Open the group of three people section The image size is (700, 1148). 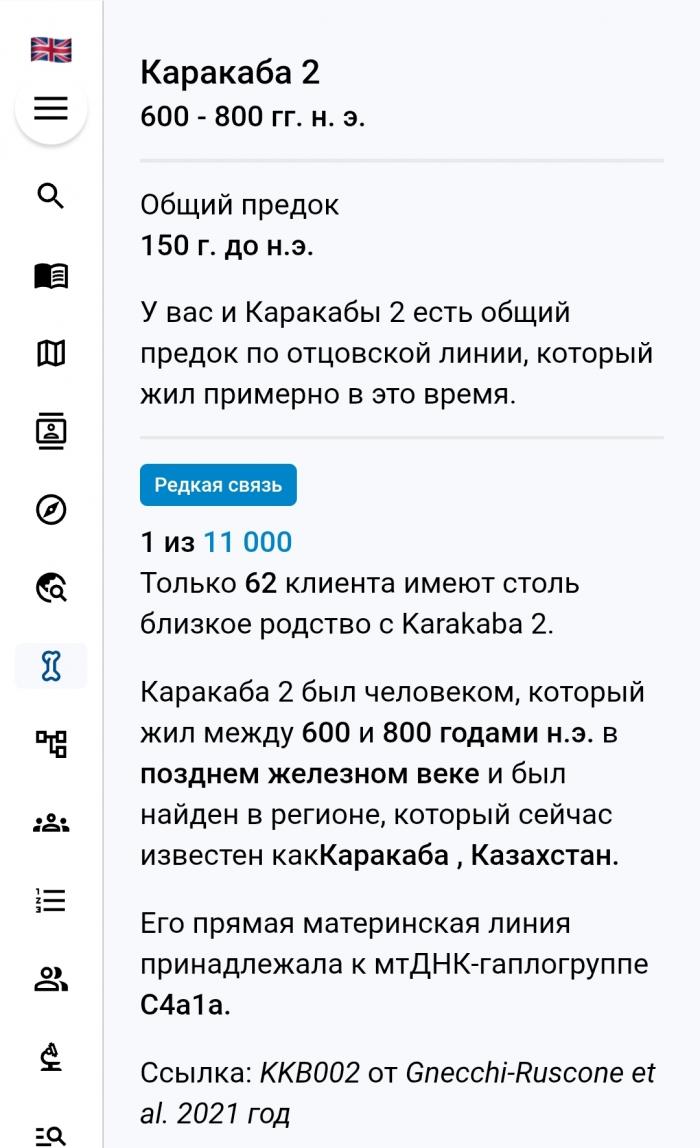pos(51,824)
